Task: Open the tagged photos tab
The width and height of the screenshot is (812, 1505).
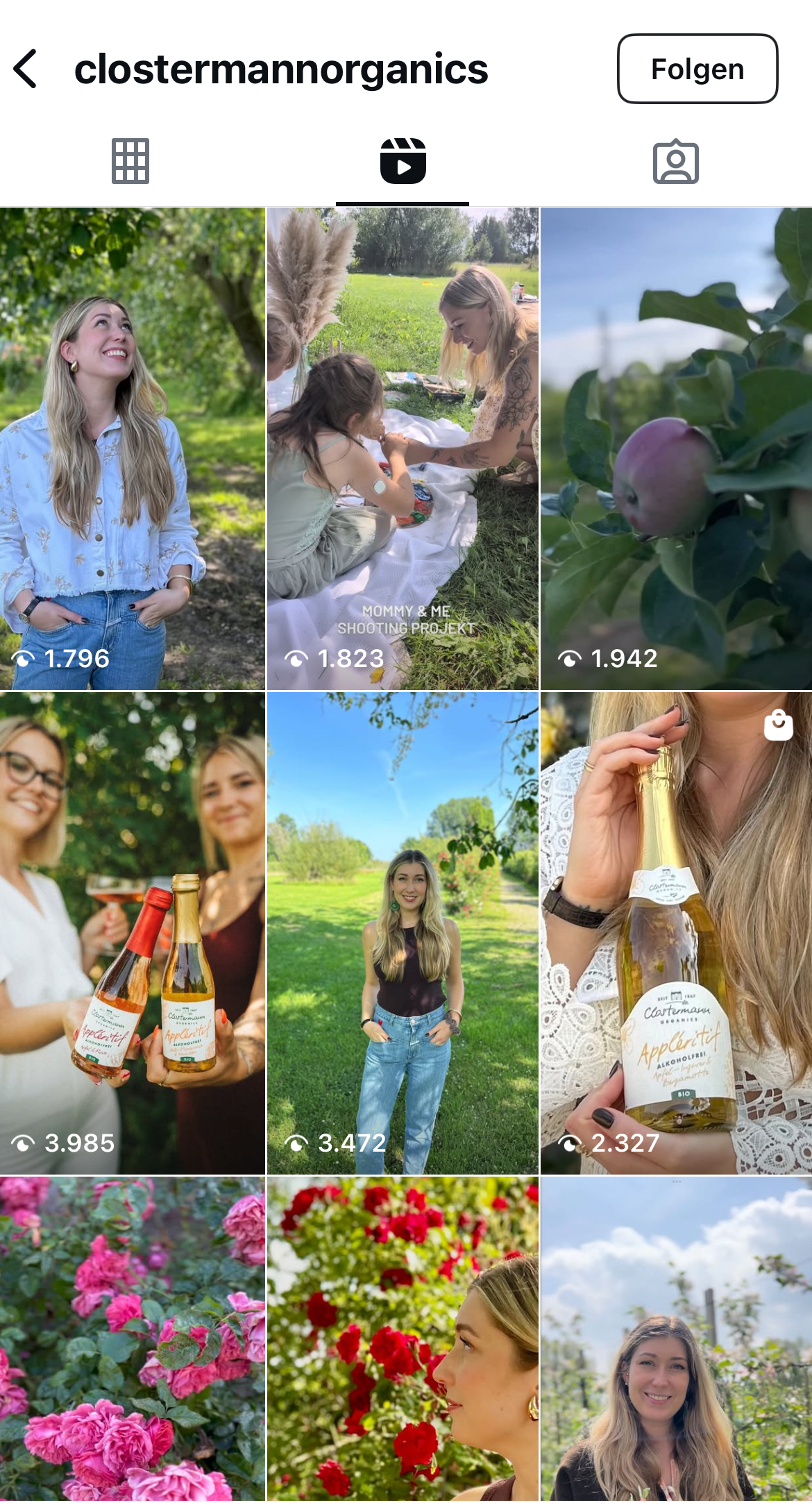Action: click(675, 162)
